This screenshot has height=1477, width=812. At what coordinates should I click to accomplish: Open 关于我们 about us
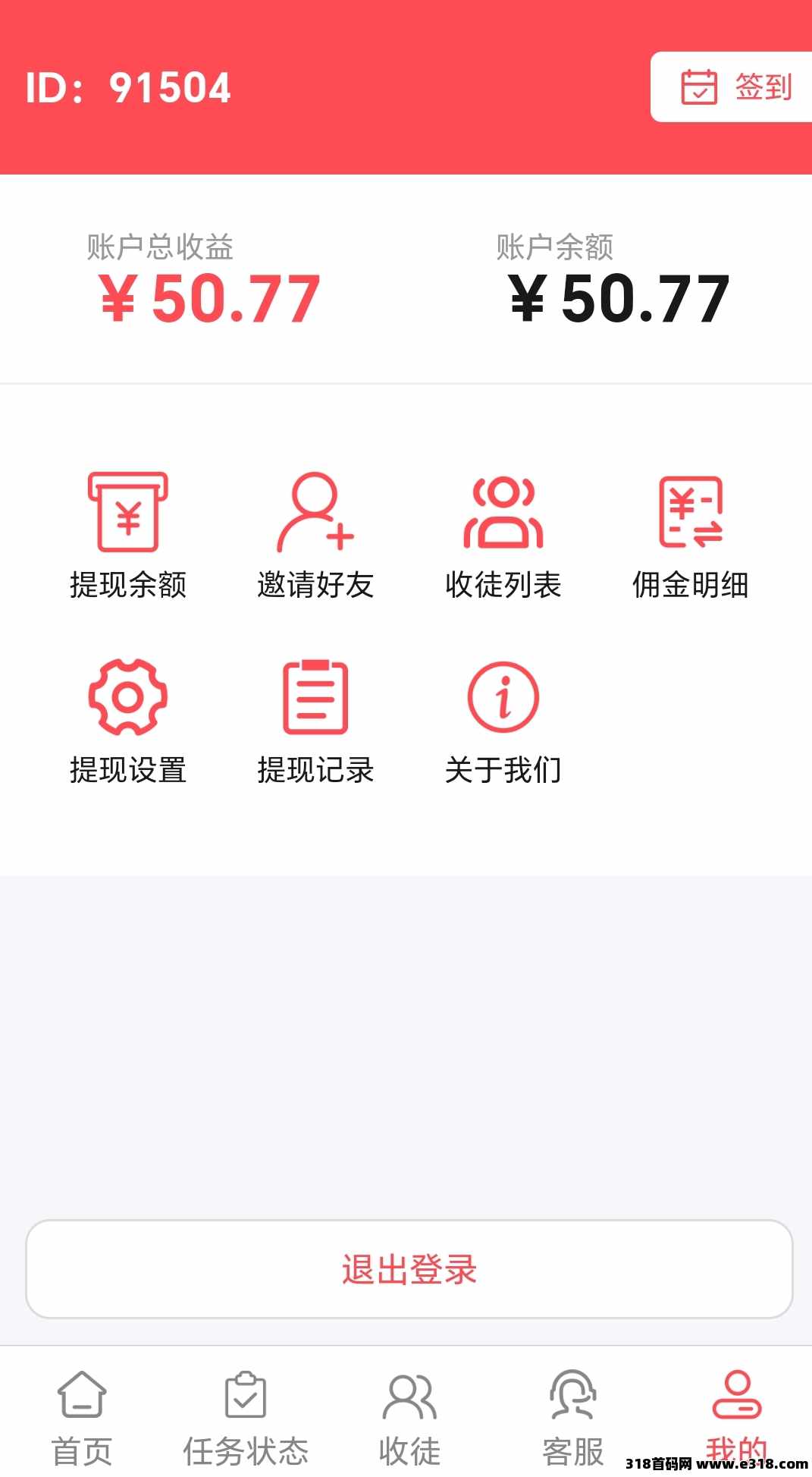coord(503,721)
